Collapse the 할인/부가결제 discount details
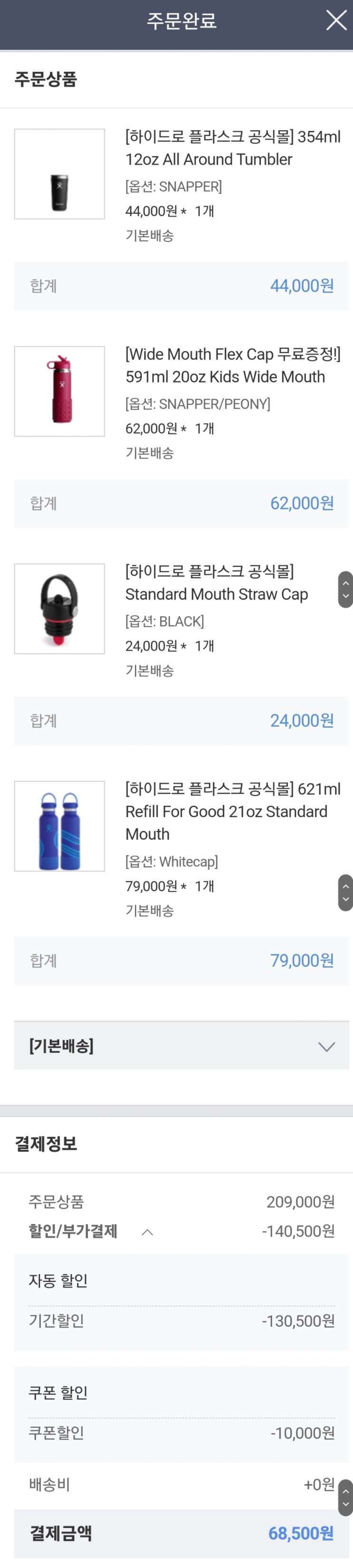The width and height of the screenshot is (353, 1568). point(147,1233)
